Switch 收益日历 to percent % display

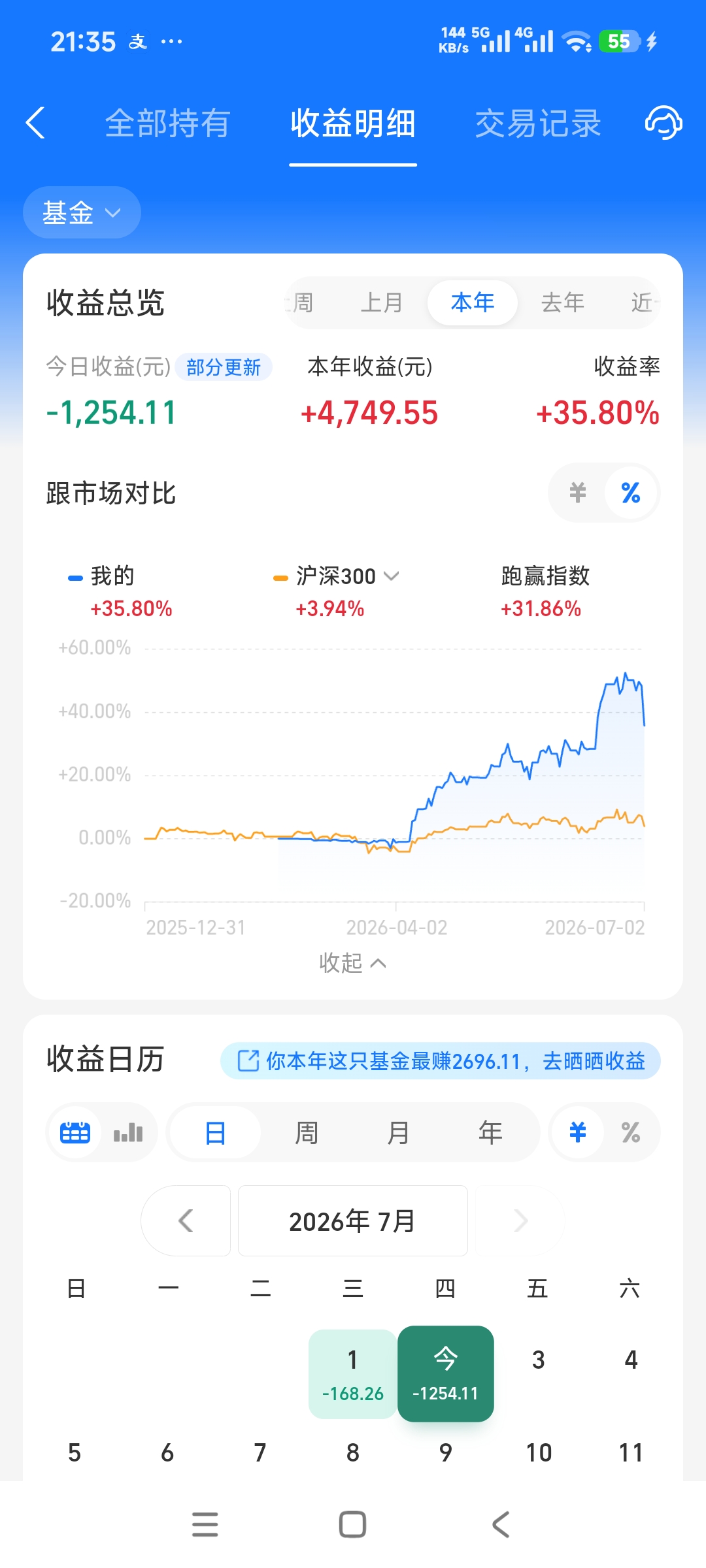[630, 1132]
